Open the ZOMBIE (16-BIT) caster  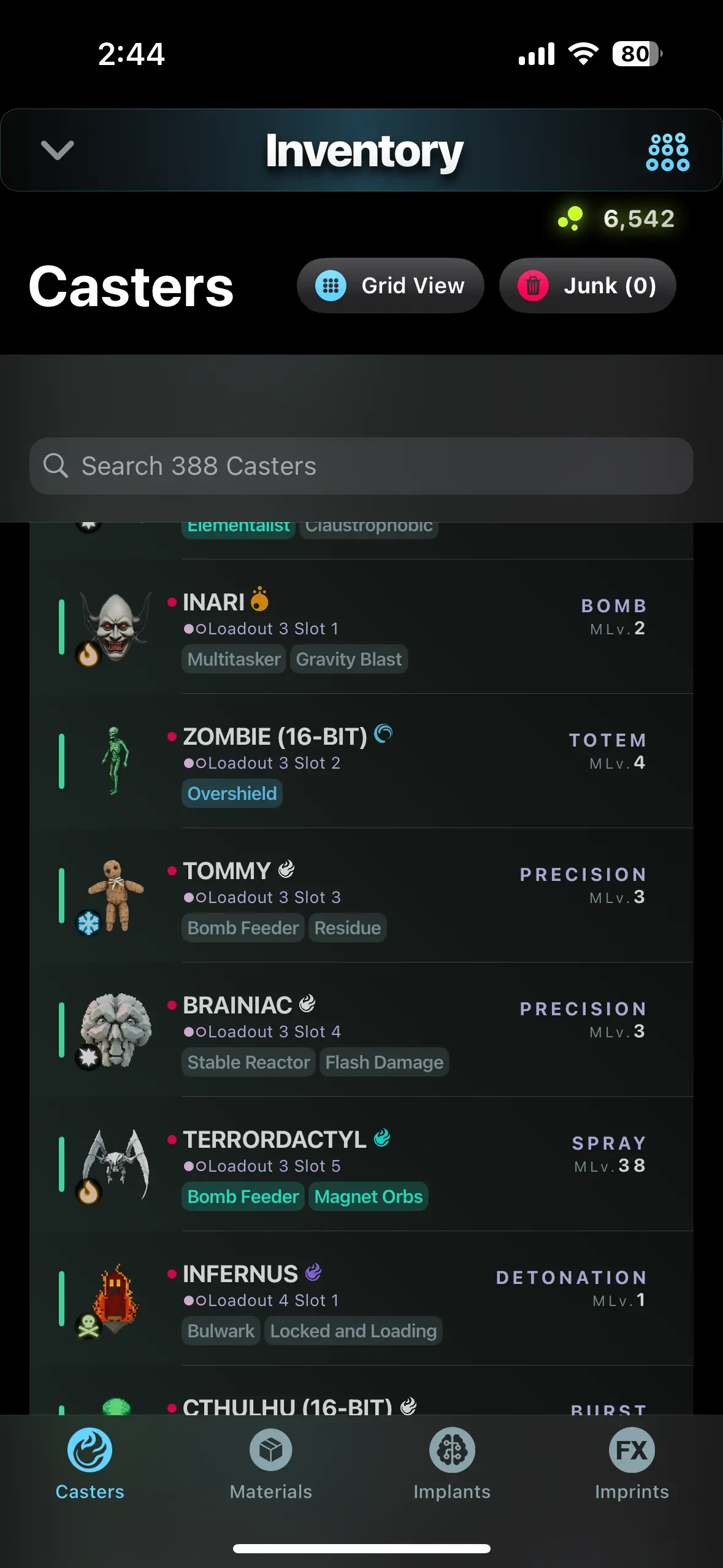click(361, 761)
